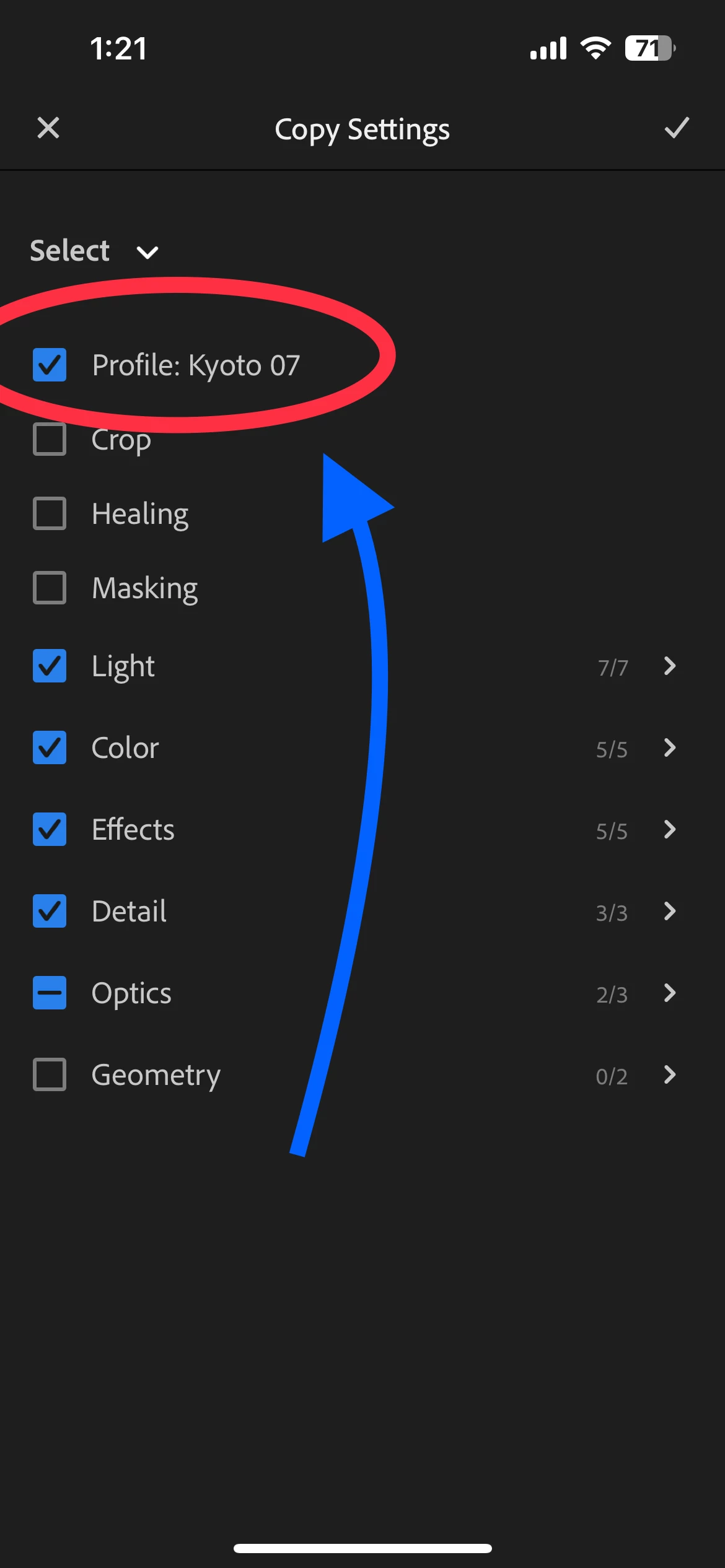Viewport: 725px width, 1568px height.
Task: Select the Geometry checkbox
Action: pos(50,1075)
